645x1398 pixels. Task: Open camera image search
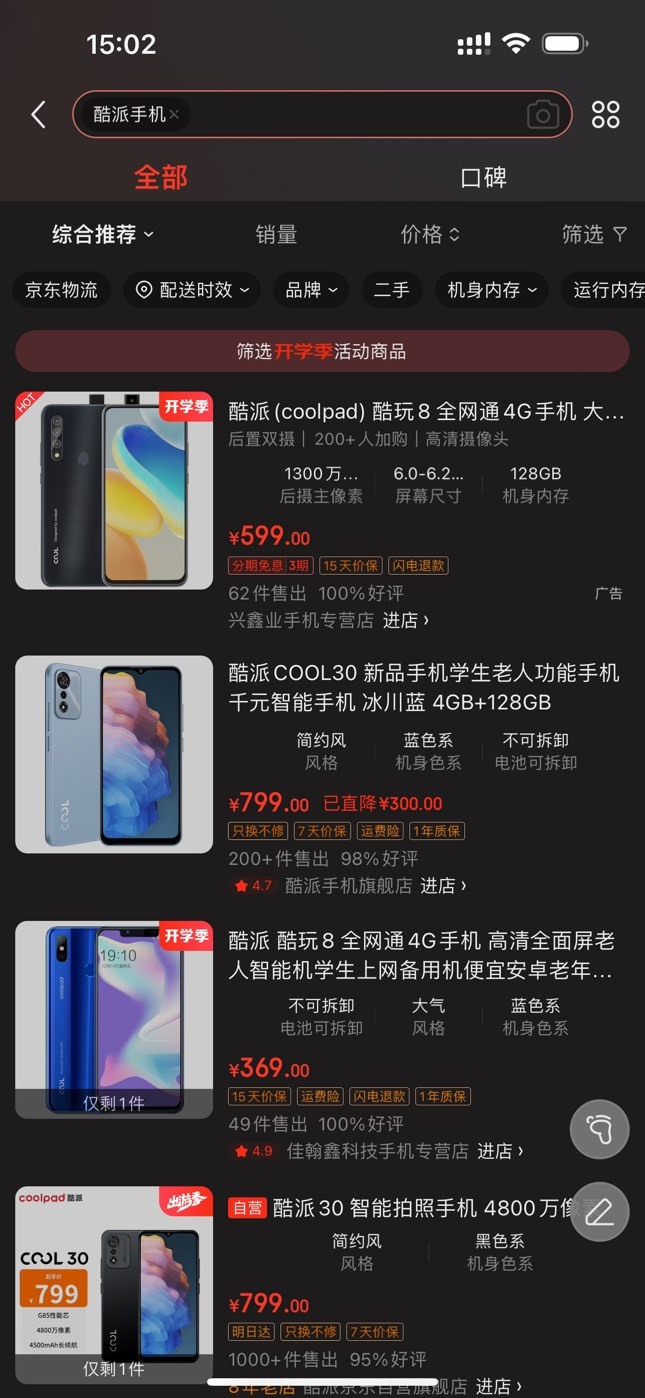click(542, 114)
